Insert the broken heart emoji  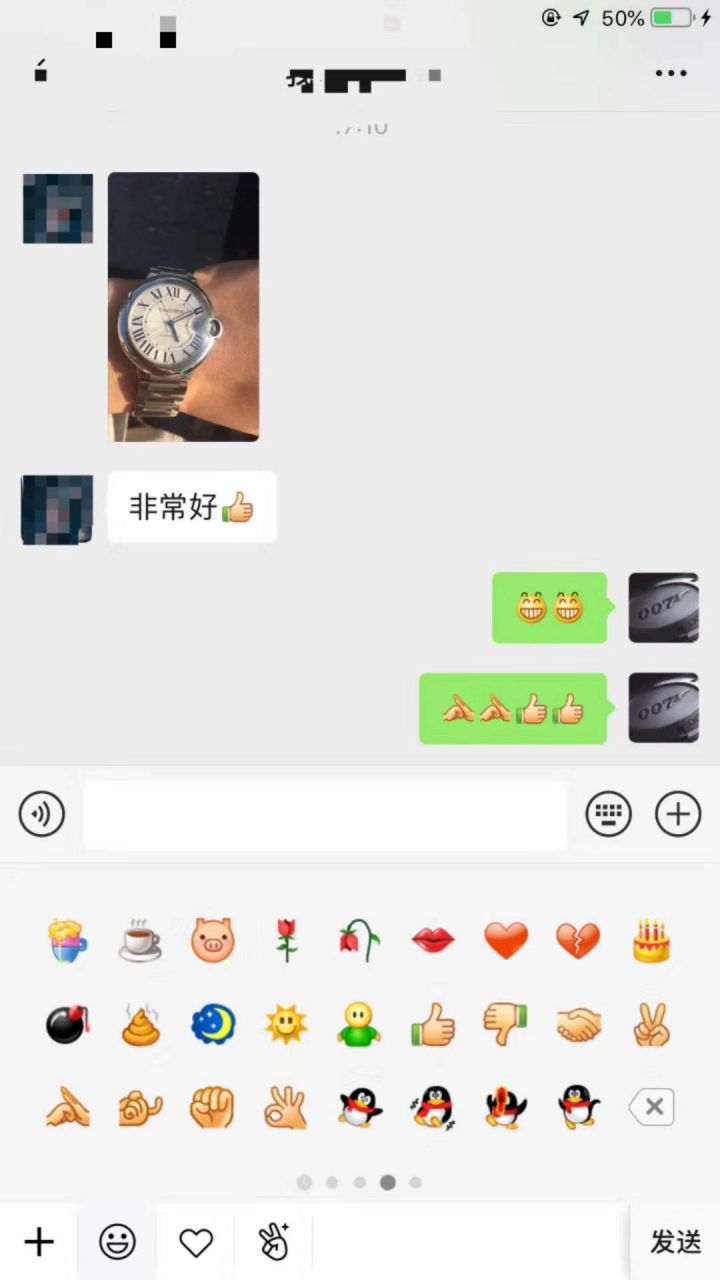click(x=578, y=940)
